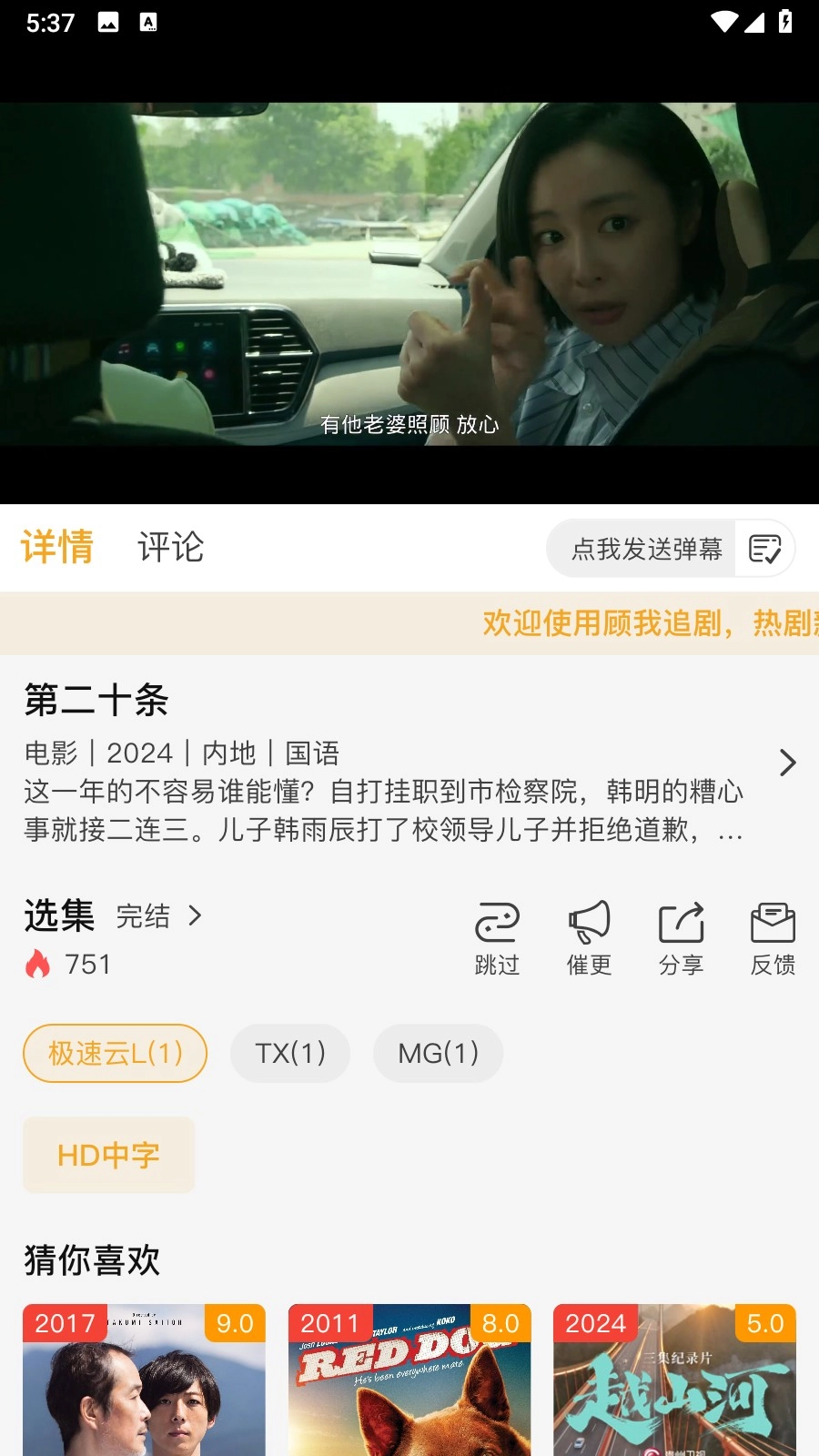Select the 极速云L(1) source
This screenshot has height=1456, width=819.
click(115, 1053)
